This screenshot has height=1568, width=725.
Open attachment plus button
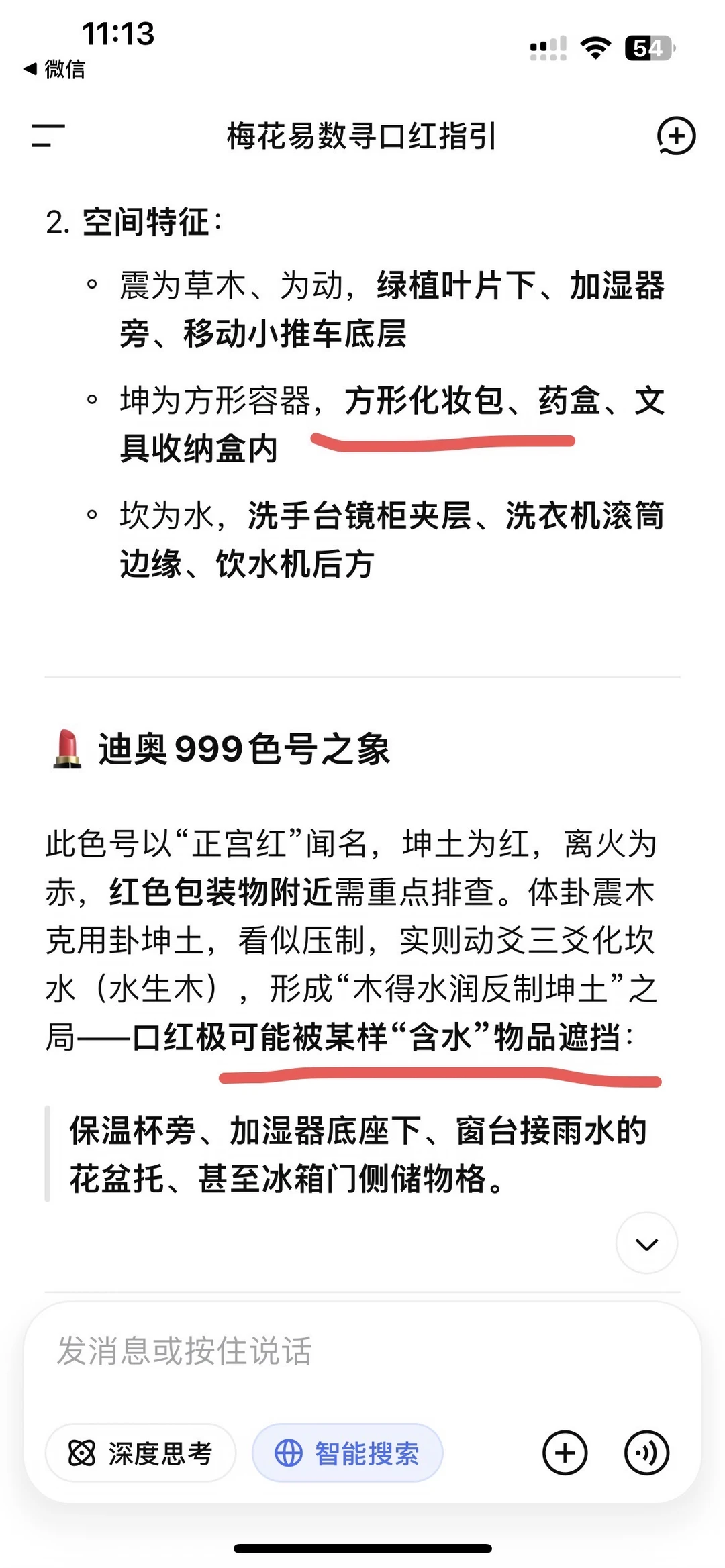(565, 1453)
